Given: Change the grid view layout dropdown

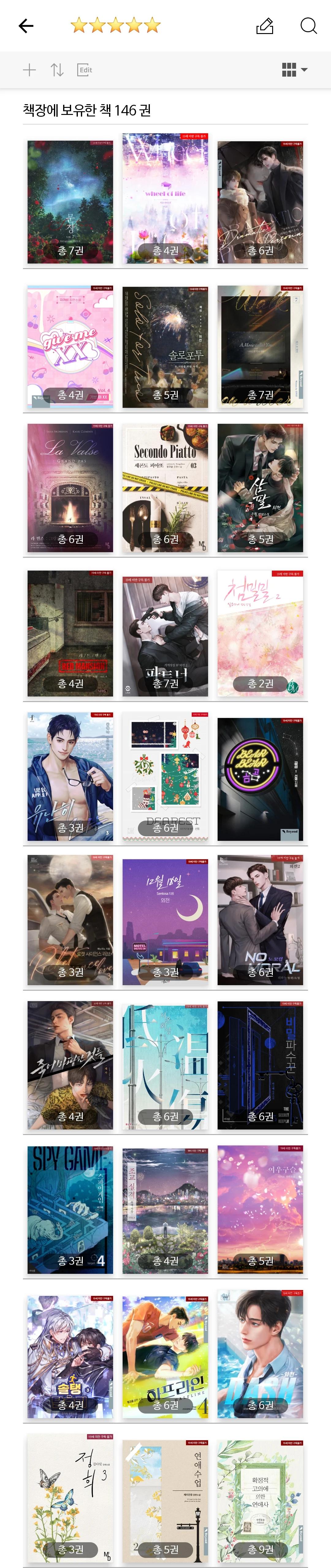Looking at the screenshot, I should click(295, 70).
